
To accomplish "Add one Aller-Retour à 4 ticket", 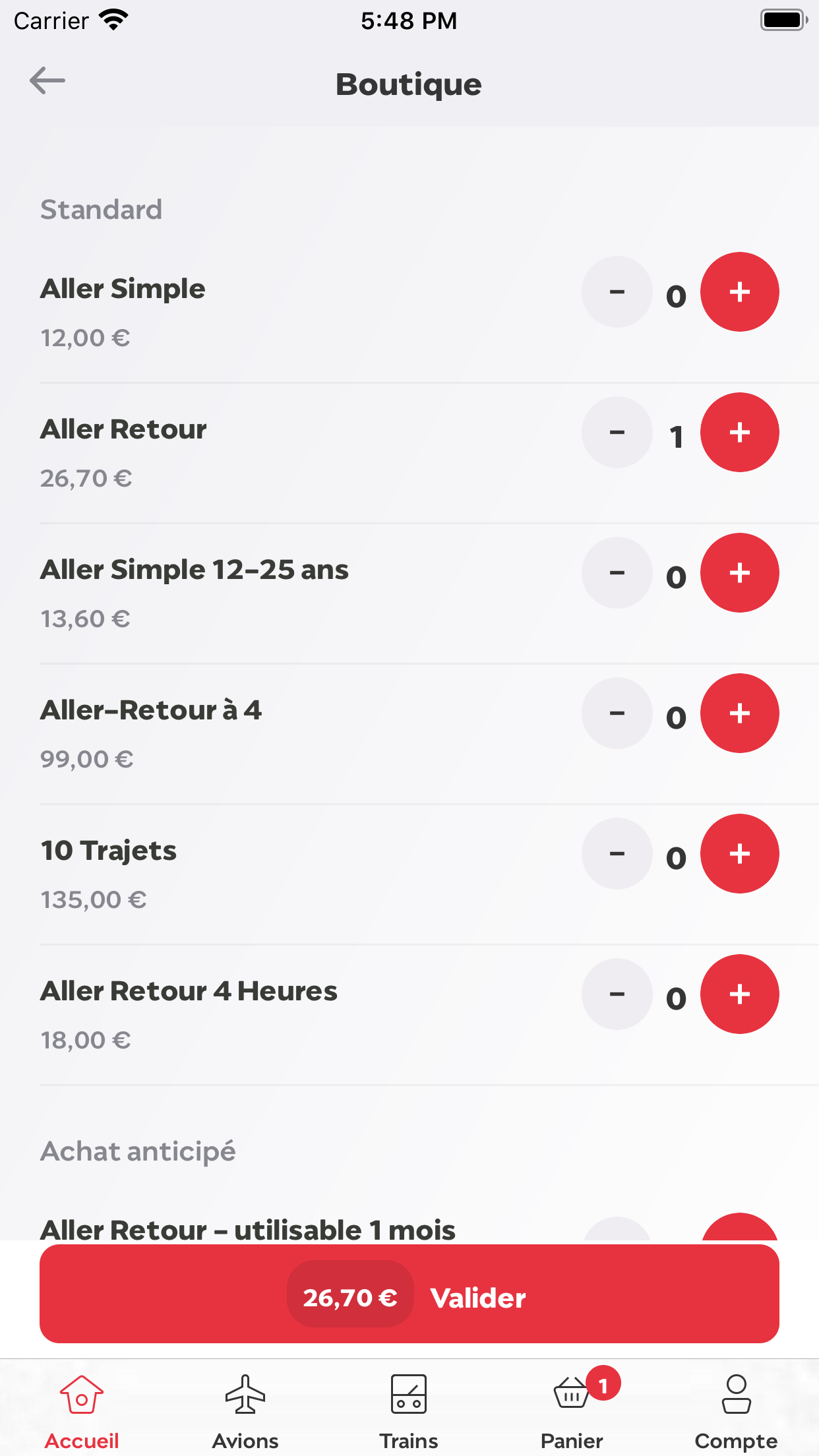I will (x=739, y=713).
